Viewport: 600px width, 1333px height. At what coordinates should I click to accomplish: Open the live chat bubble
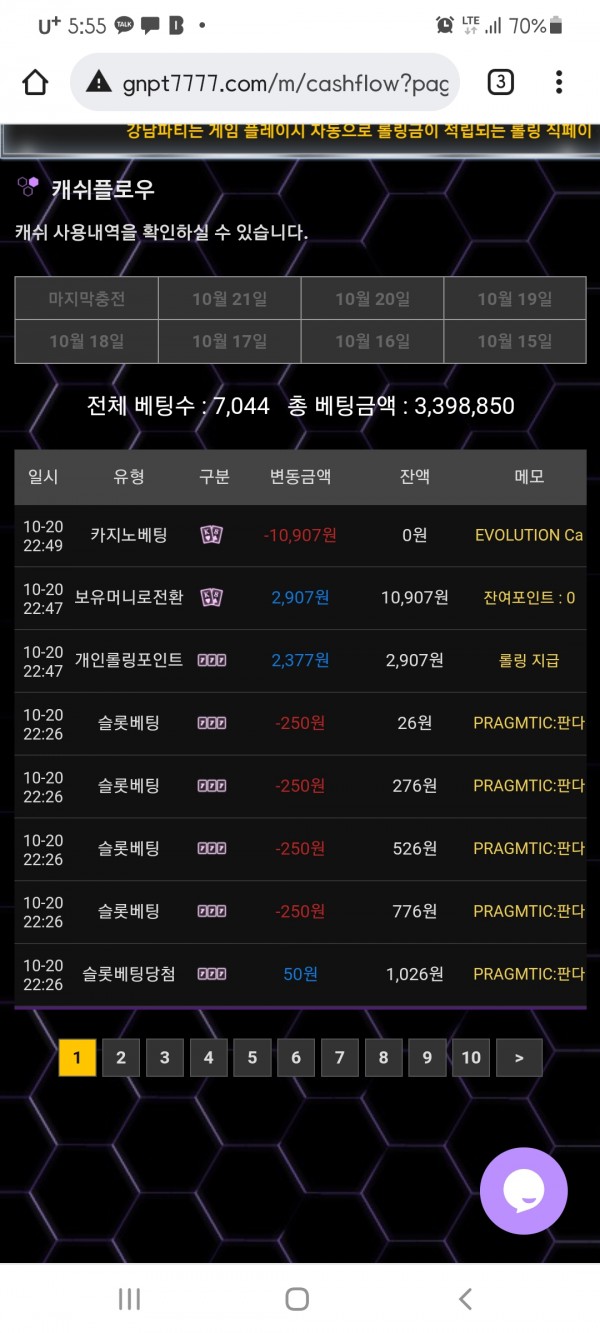523,1190
